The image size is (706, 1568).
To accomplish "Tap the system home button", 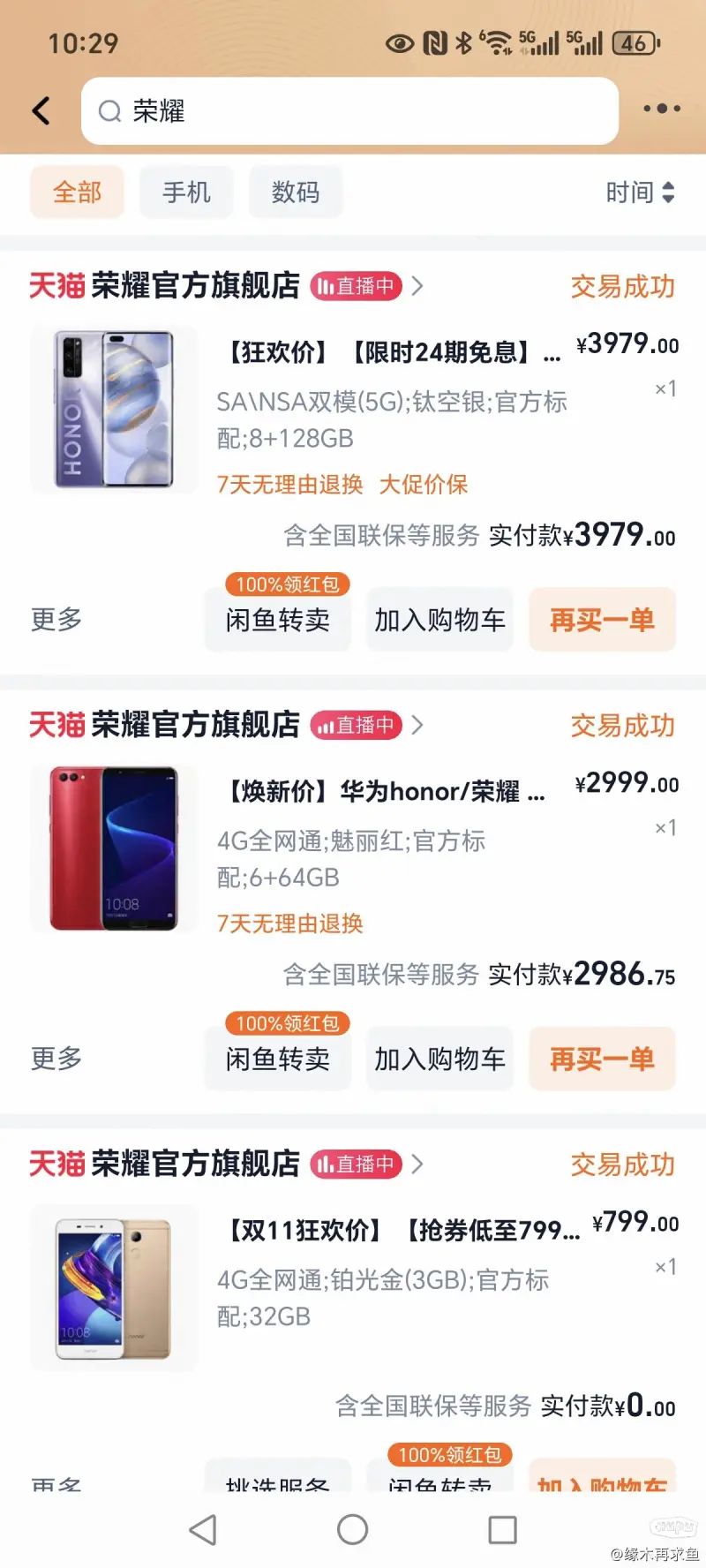I will [353, 1529].
